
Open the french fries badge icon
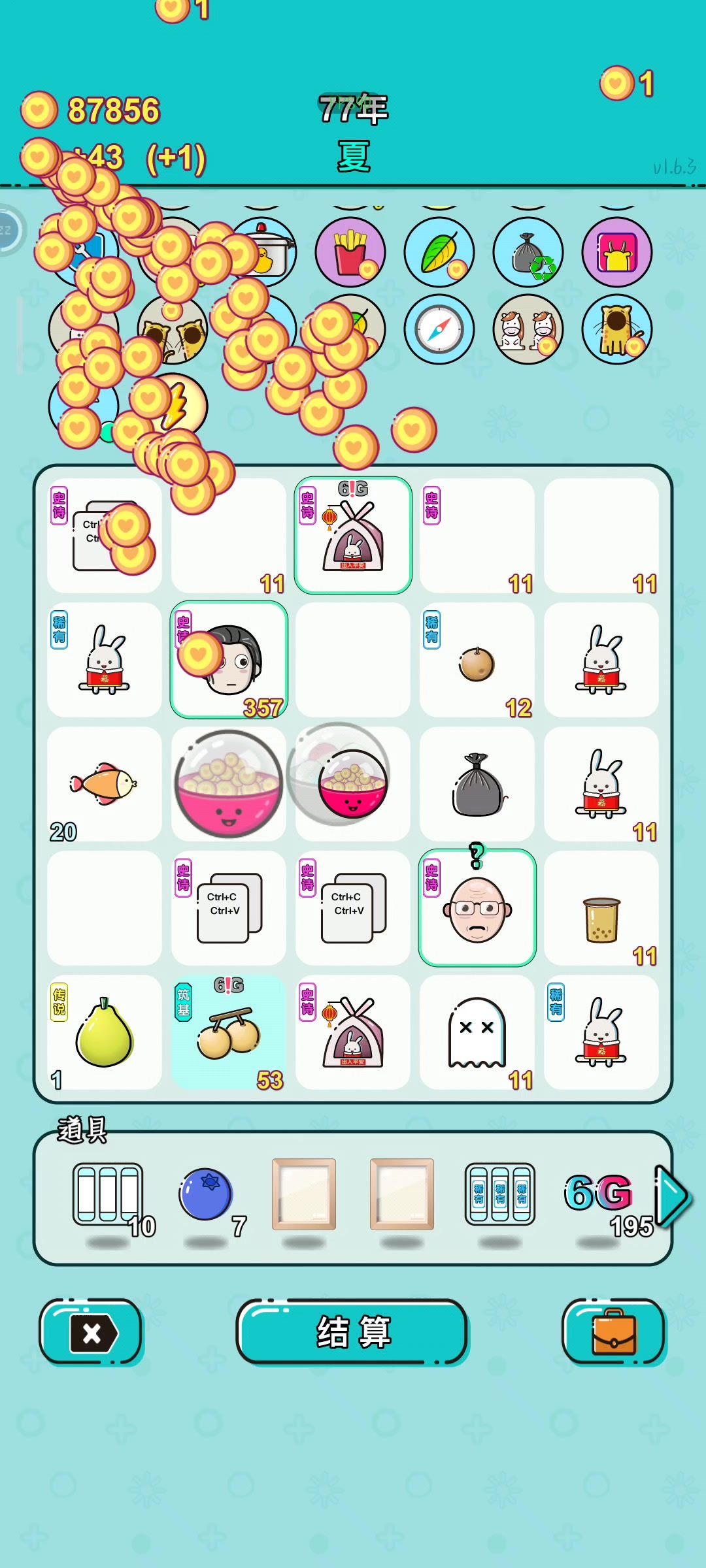(x=350, y=252)
